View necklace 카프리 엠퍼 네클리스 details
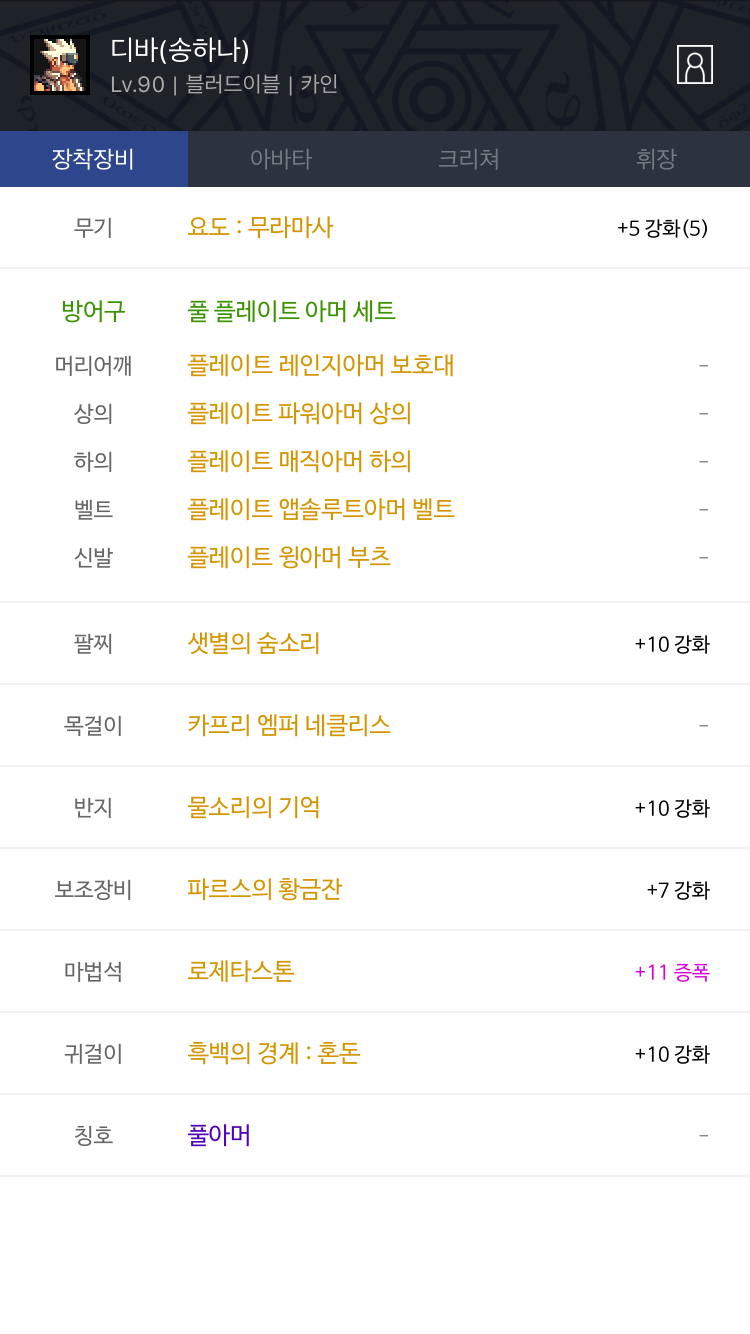This screenshot has width=750, height=1334. click(x=289, y=725)
